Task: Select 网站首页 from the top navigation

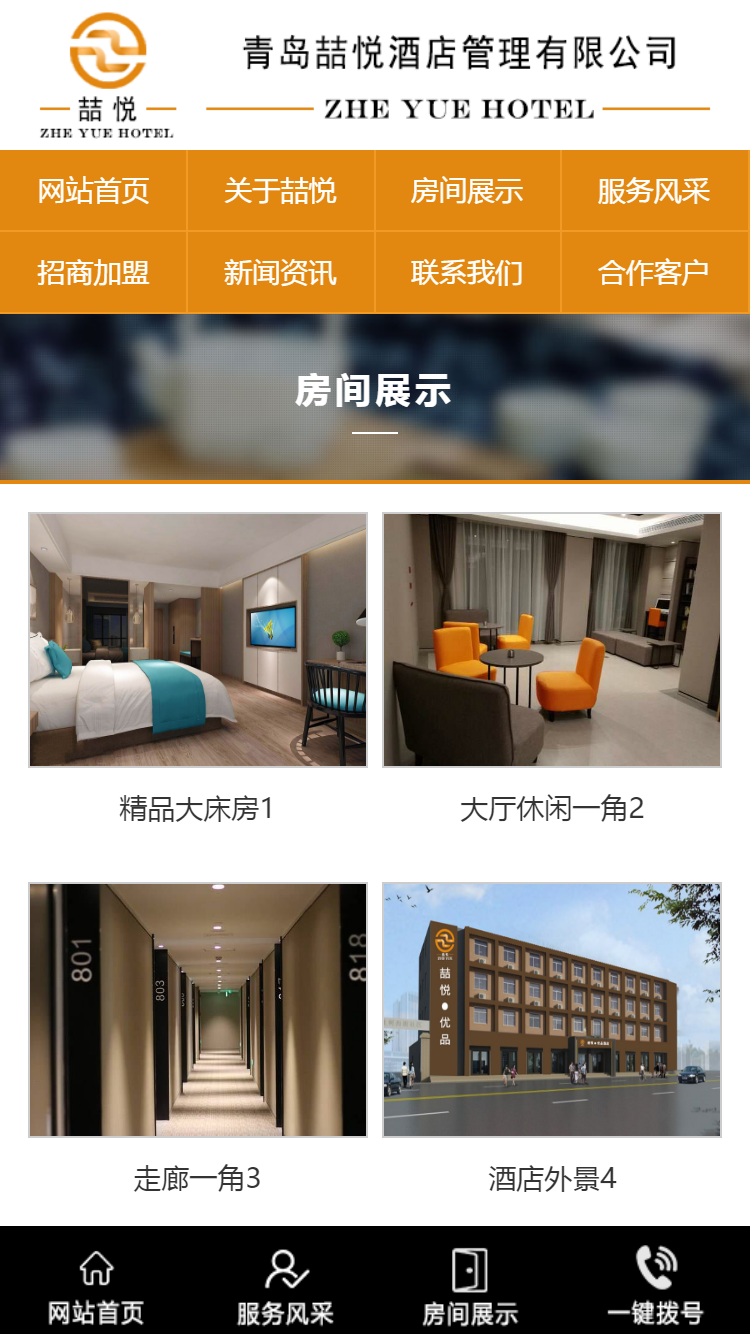Action: [x=93, y=191]
